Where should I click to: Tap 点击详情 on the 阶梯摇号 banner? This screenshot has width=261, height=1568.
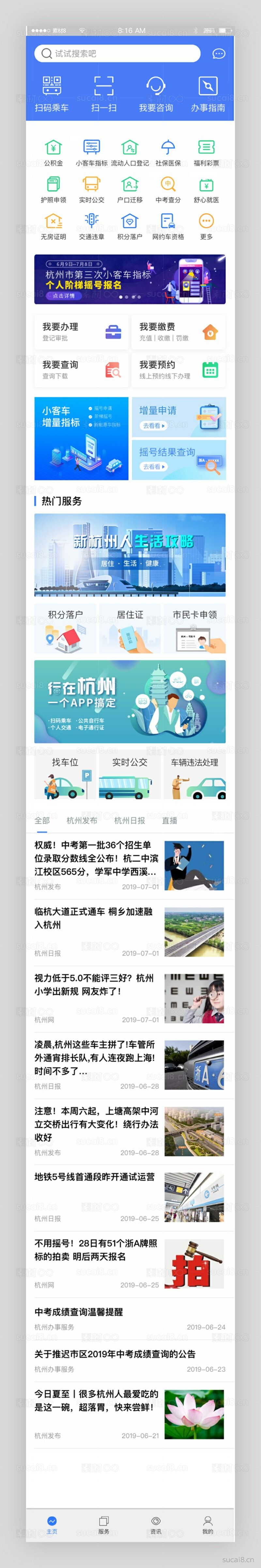pyautogui.click(x=63, y=296)
